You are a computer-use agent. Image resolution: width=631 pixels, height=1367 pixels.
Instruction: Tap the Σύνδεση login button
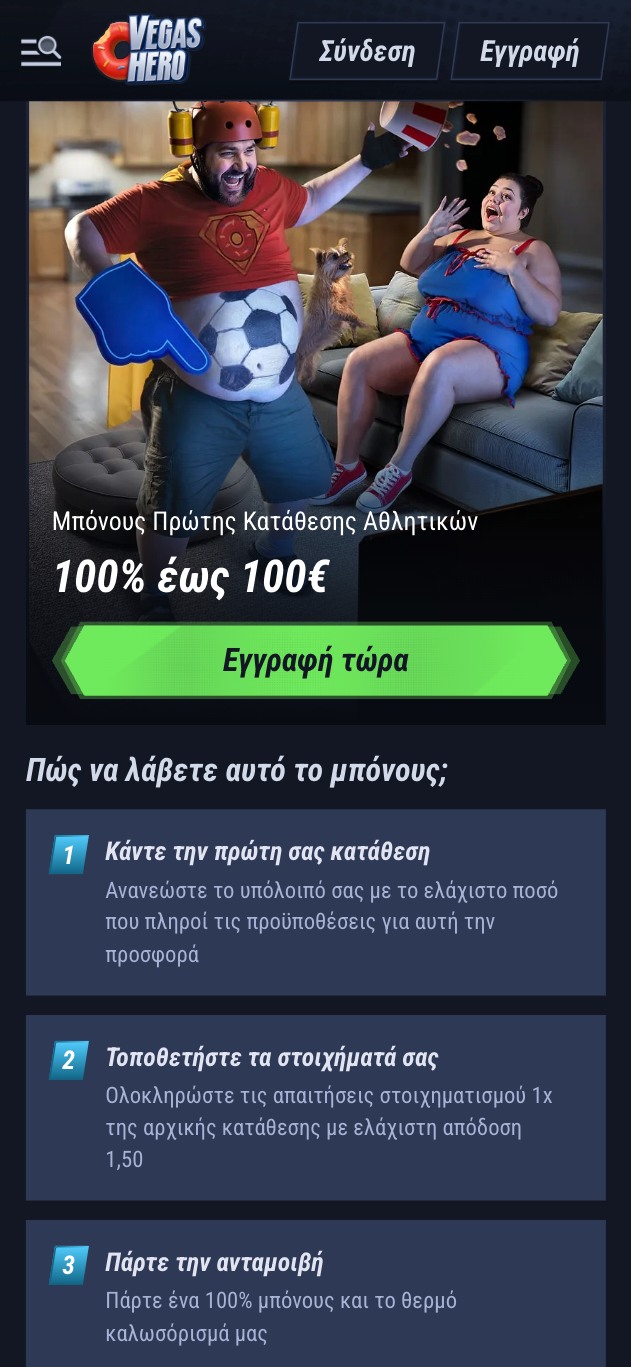367,51
